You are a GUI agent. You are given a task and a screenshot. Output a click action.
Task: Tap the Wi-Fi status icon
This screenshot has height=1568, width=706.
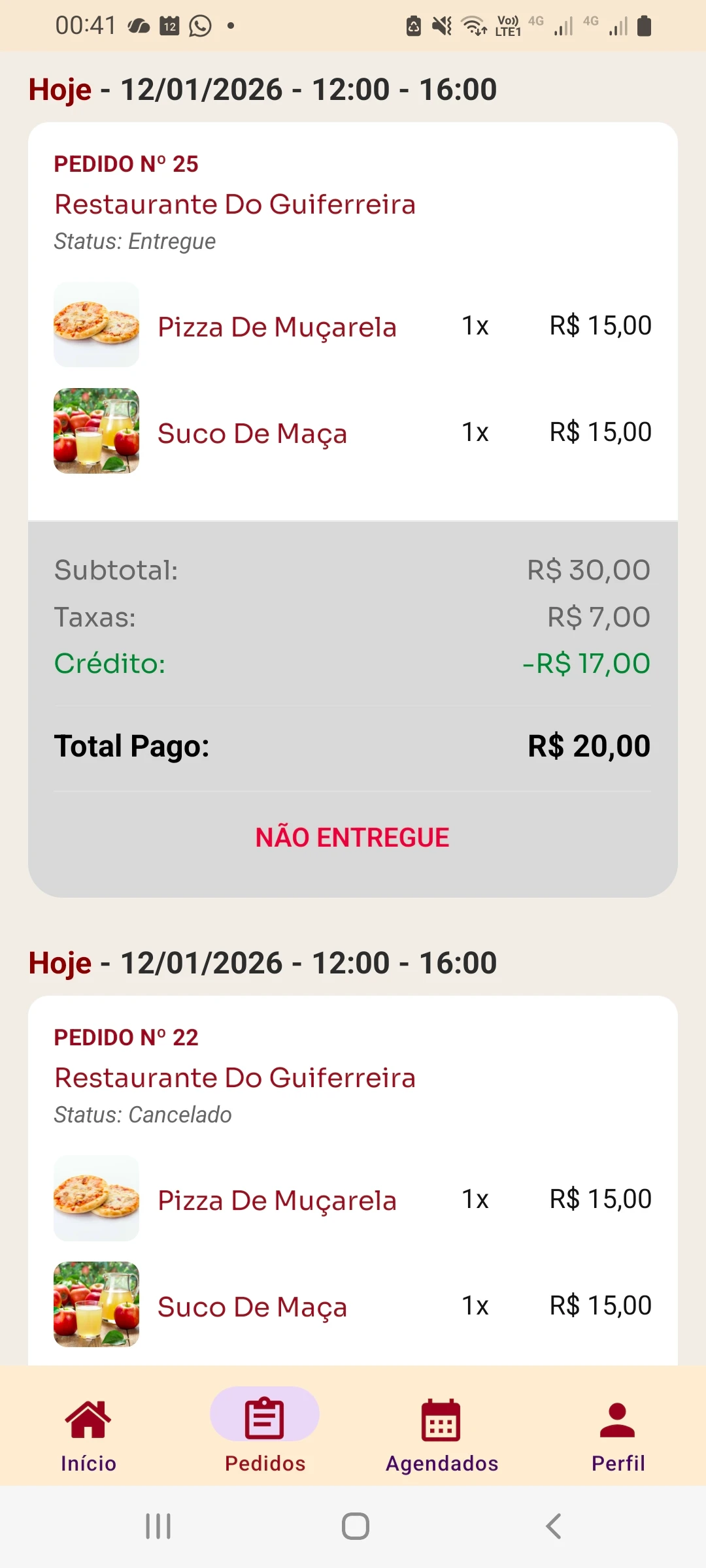click(x=472, y=25)
